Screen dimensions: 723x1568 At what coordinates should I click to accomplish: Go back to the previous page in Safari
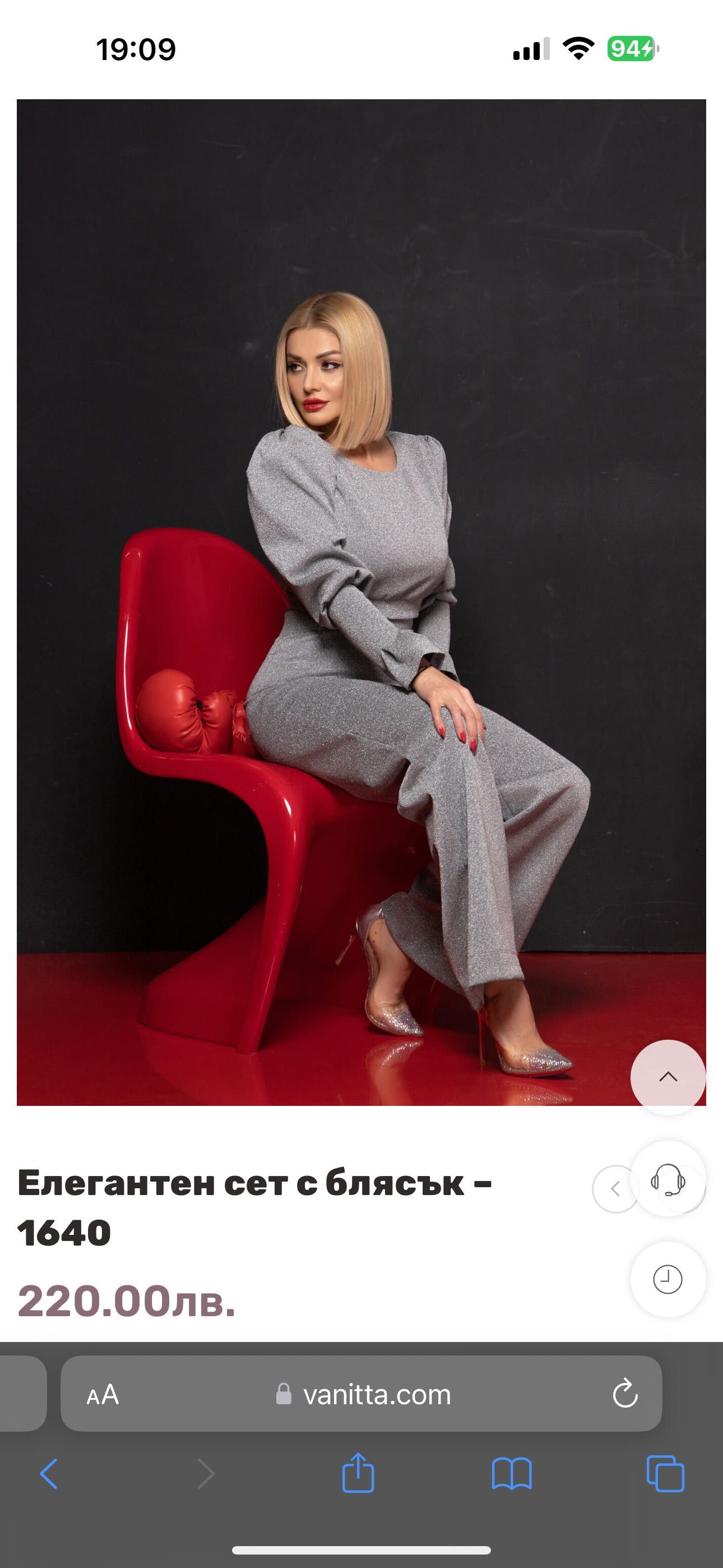tap(49, 1474)
